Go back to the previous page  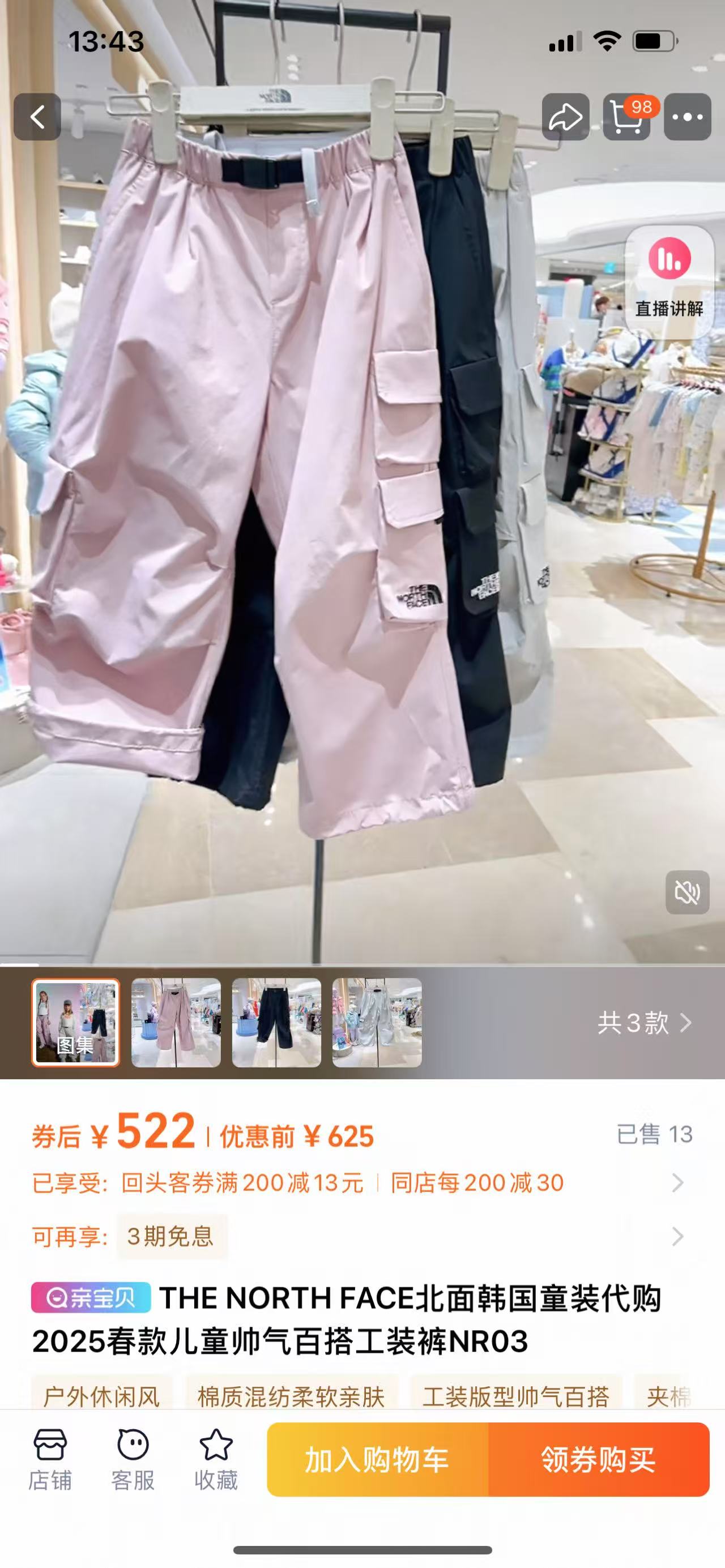[x=38, y=117]
